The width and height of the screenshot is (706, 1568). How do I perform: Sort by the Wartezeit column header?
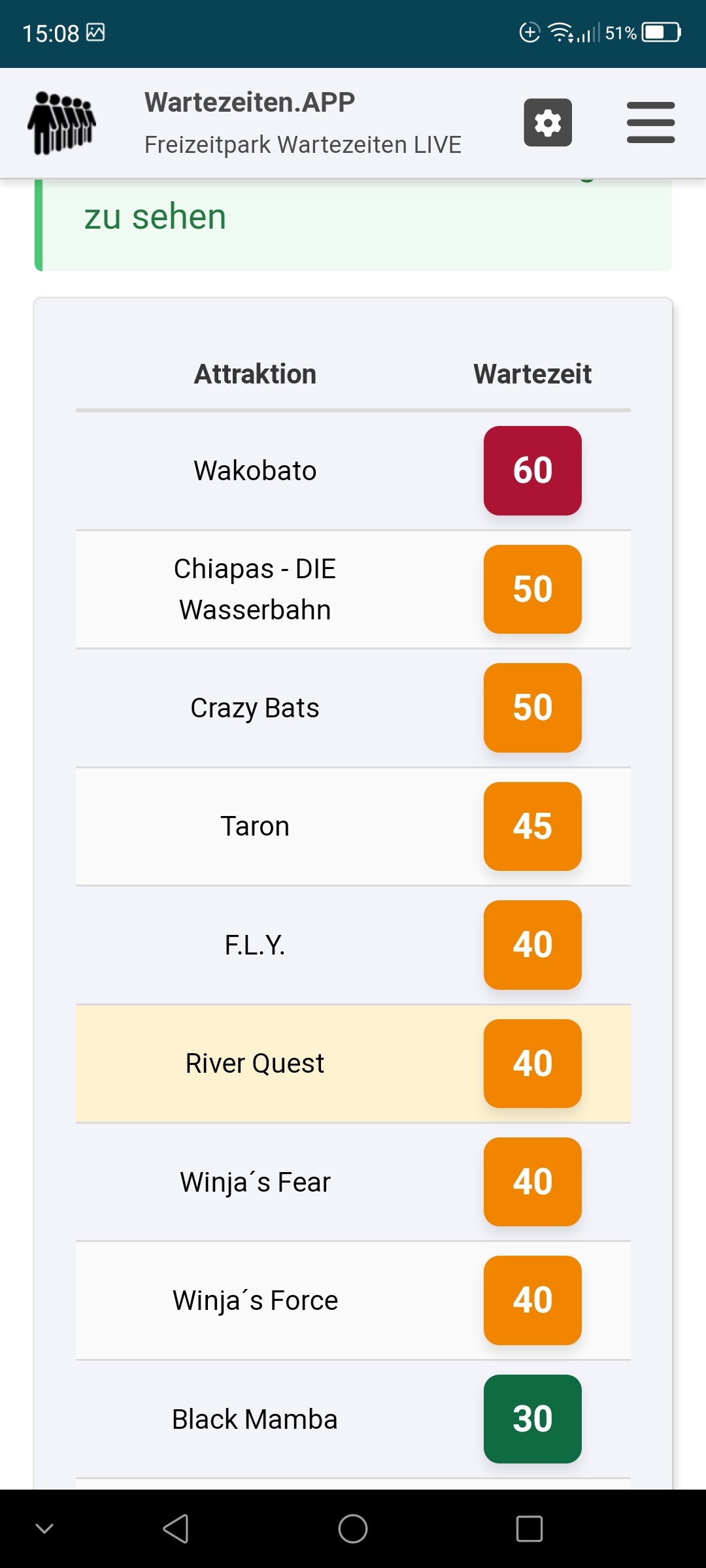[533, 374]
